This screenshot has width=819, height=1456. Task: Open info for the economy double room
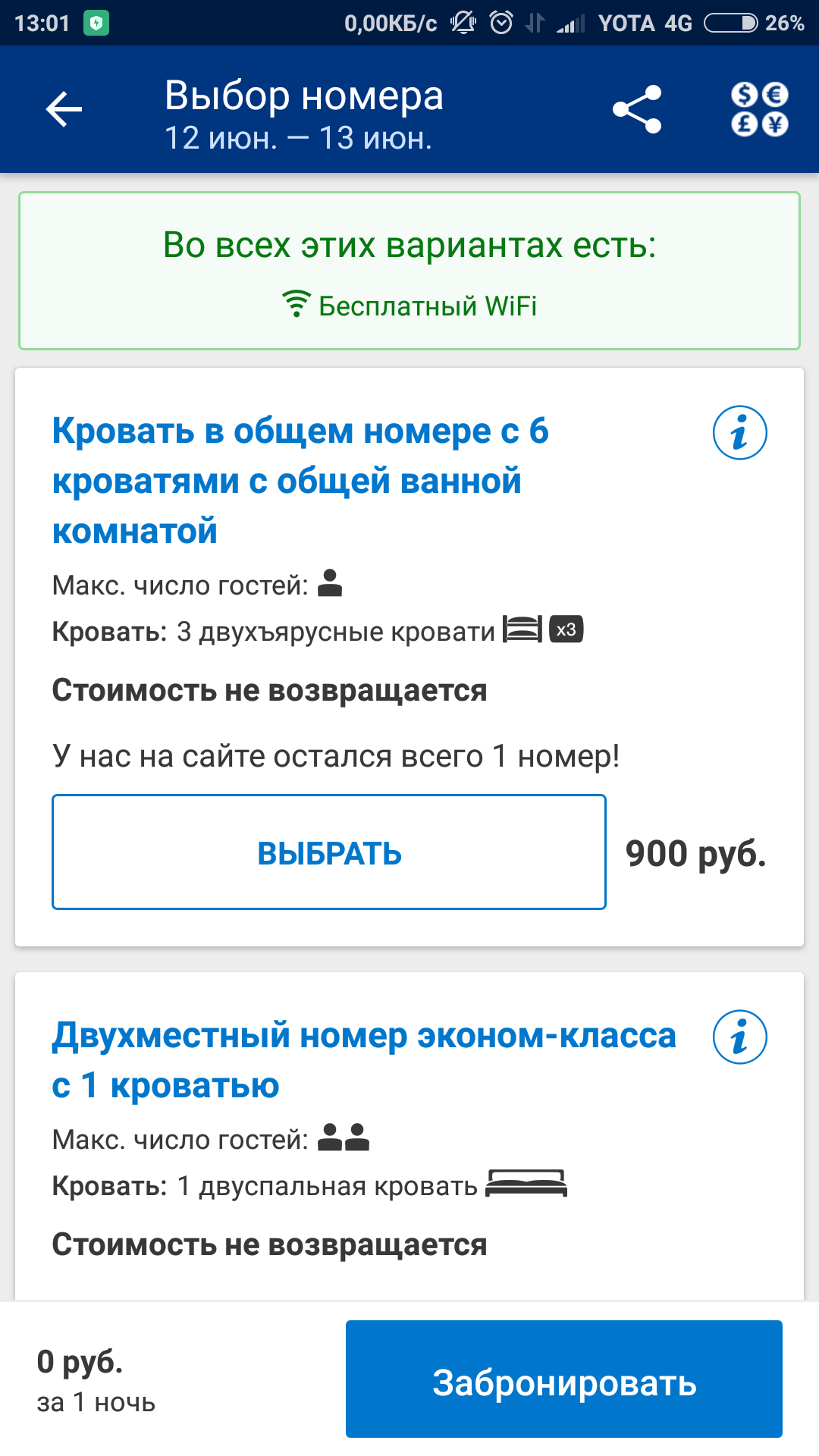[739, 1037]
